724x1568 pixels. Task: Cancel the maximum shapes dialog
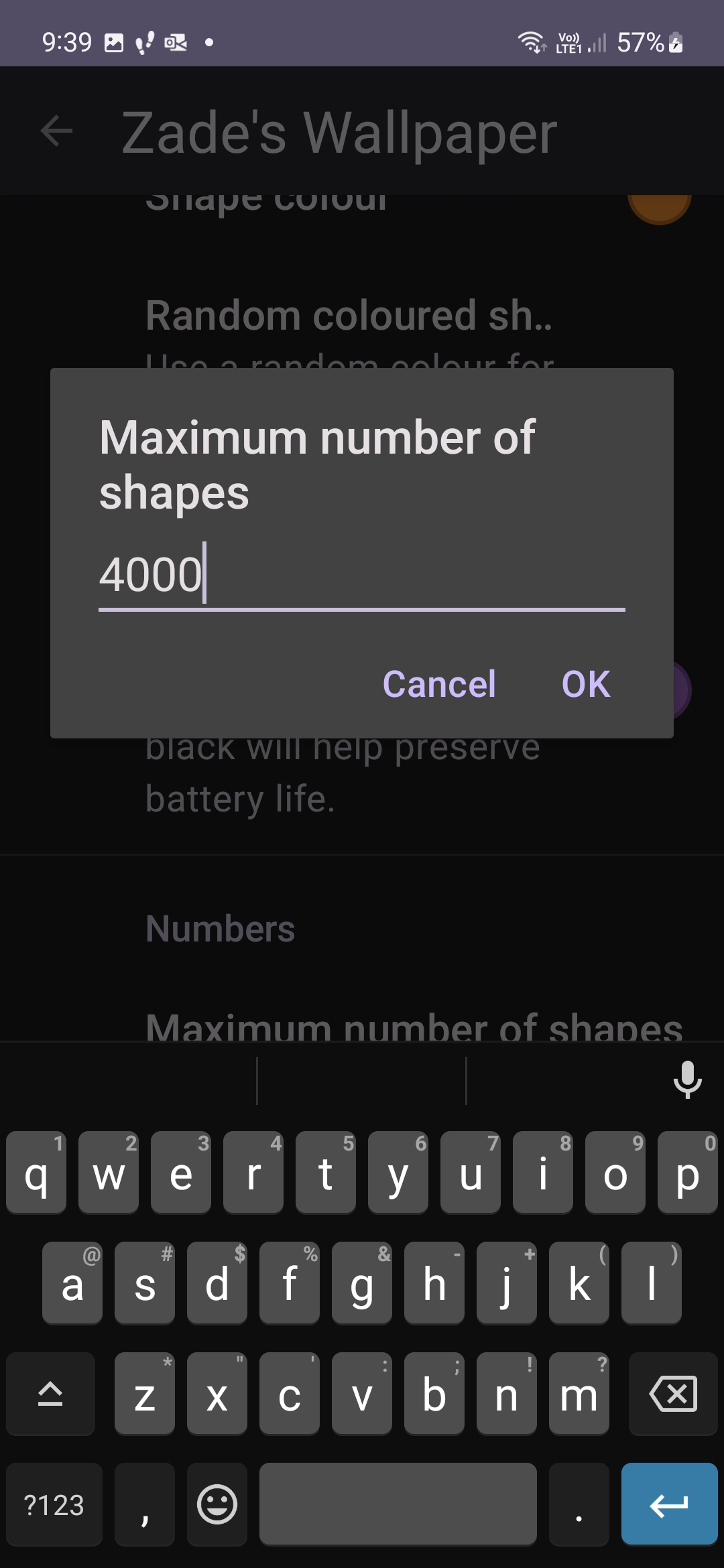pos(439,684)
